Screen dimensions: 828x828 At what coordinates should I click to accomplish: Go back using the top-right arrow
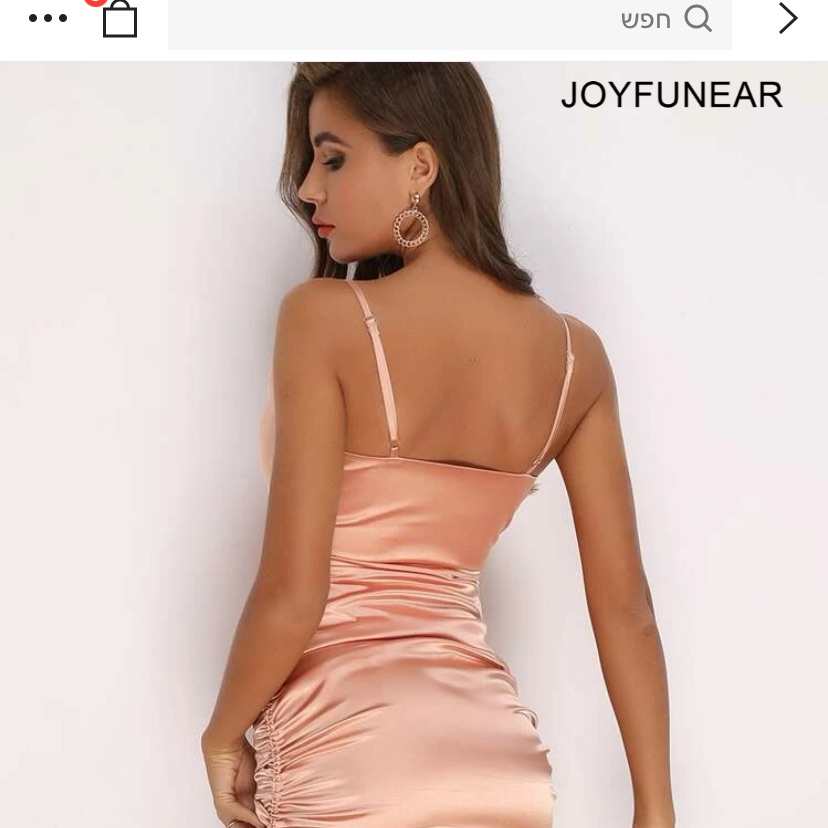pyautogui.click(x=788, y=18)
